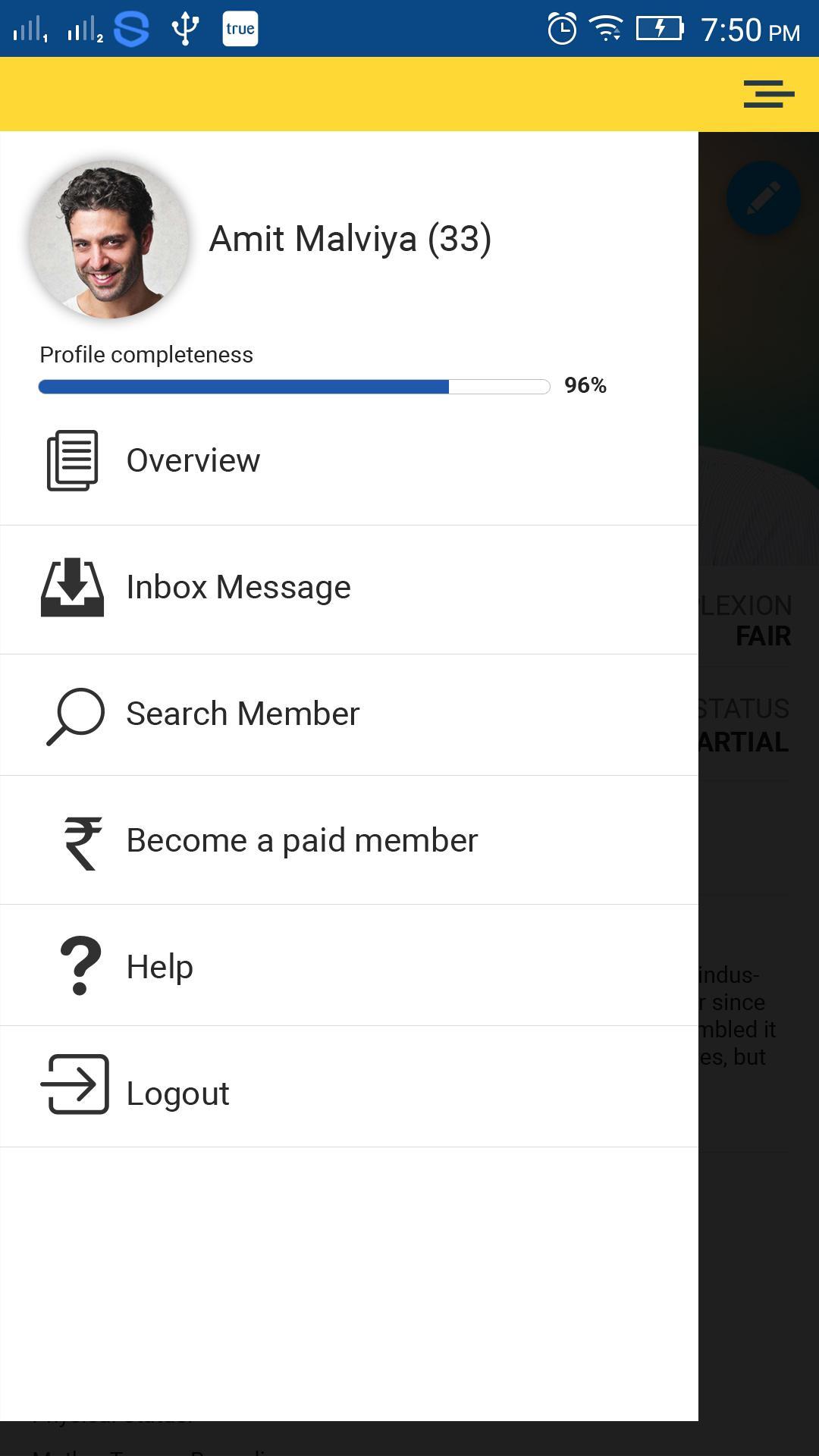The image size is (819, 1456).
Task: Tap the hamburger menu icon
Action: click(x=768, y=94)
